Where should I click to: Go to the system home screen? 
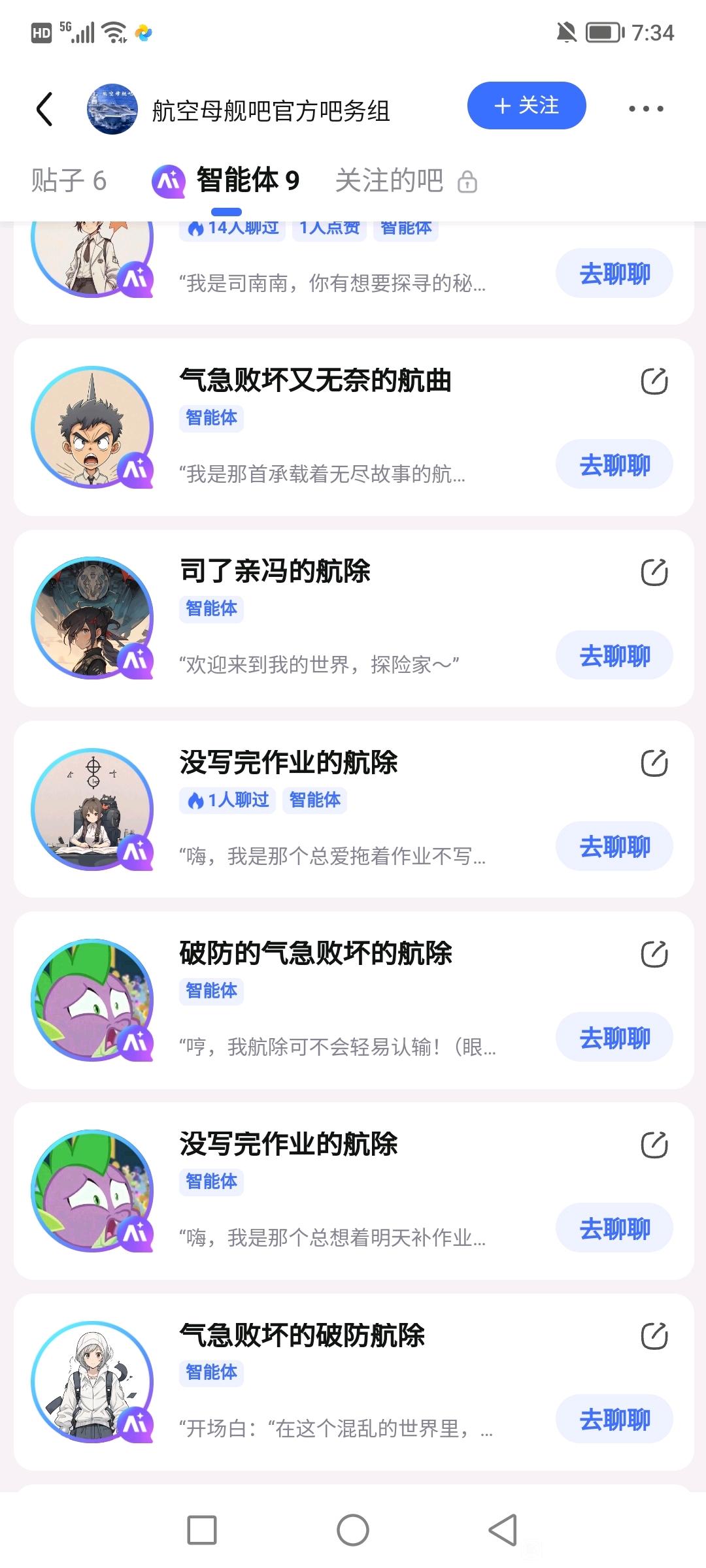[x=353, y=1530]
